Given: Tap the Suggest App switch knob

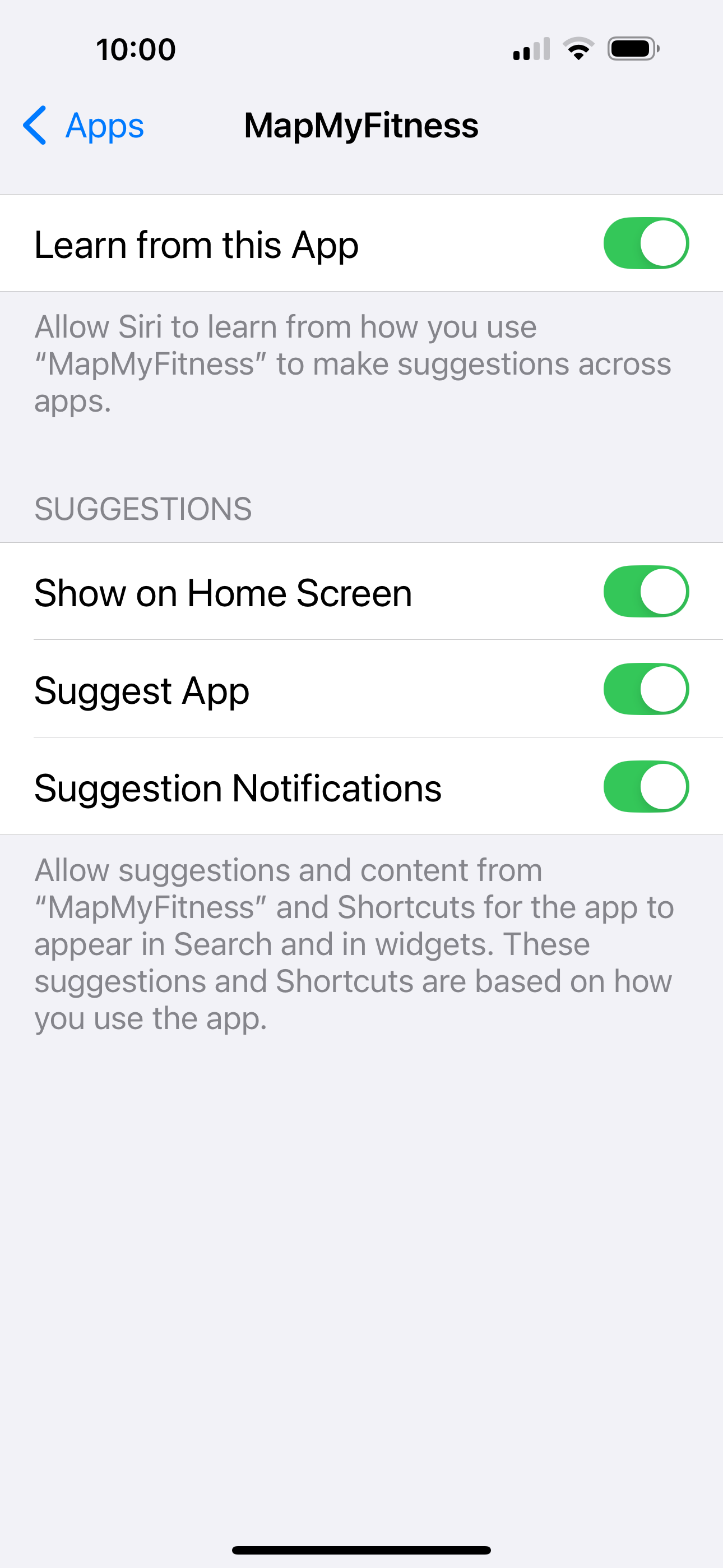Looking at the screenshot, I should [x=664, y=690].
